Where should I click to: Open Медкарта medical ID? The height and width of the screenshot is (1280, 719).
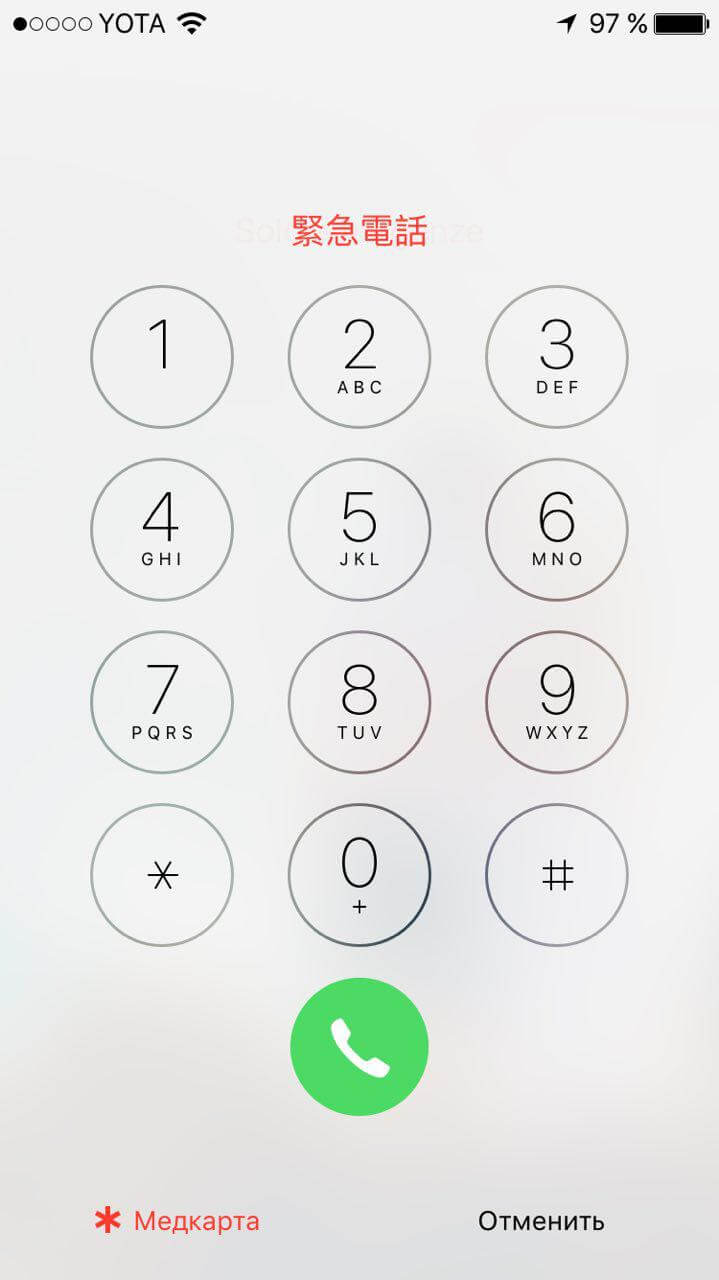177,1221
